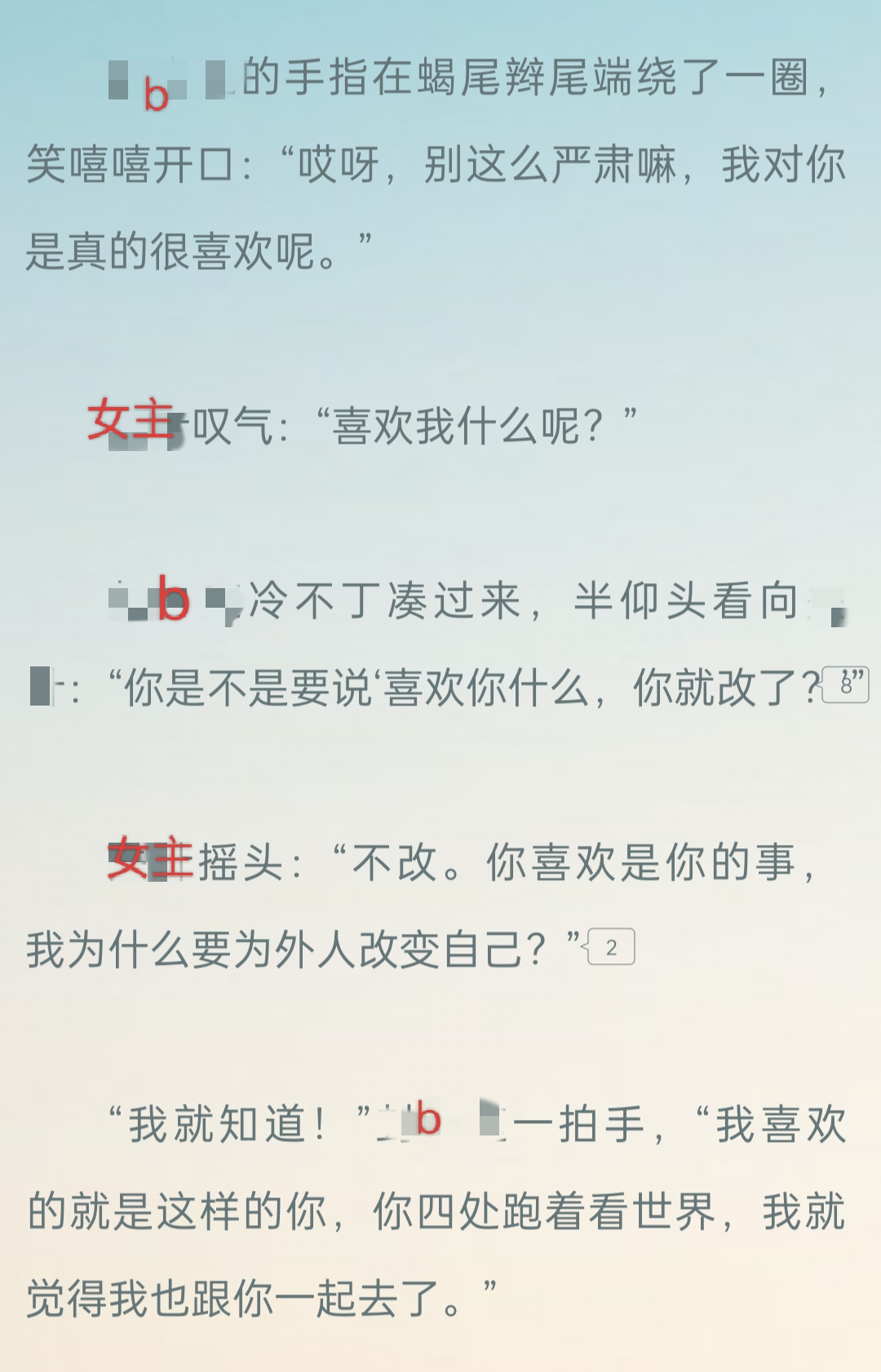Open the paragraph comment bubble showing 8
The width and height of the screenshot is (881, 1372).
point(846,685)
